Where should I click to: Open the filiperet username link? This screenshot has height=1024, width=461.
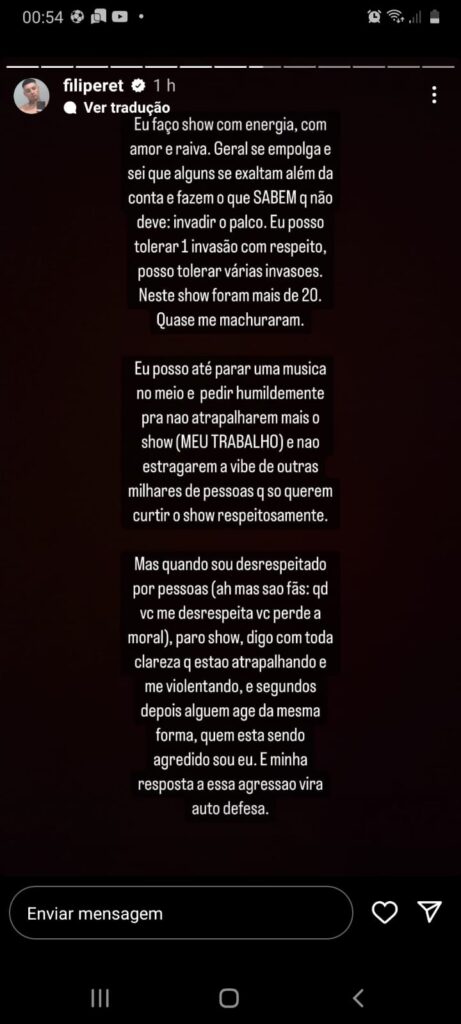(x=94, y=86)
